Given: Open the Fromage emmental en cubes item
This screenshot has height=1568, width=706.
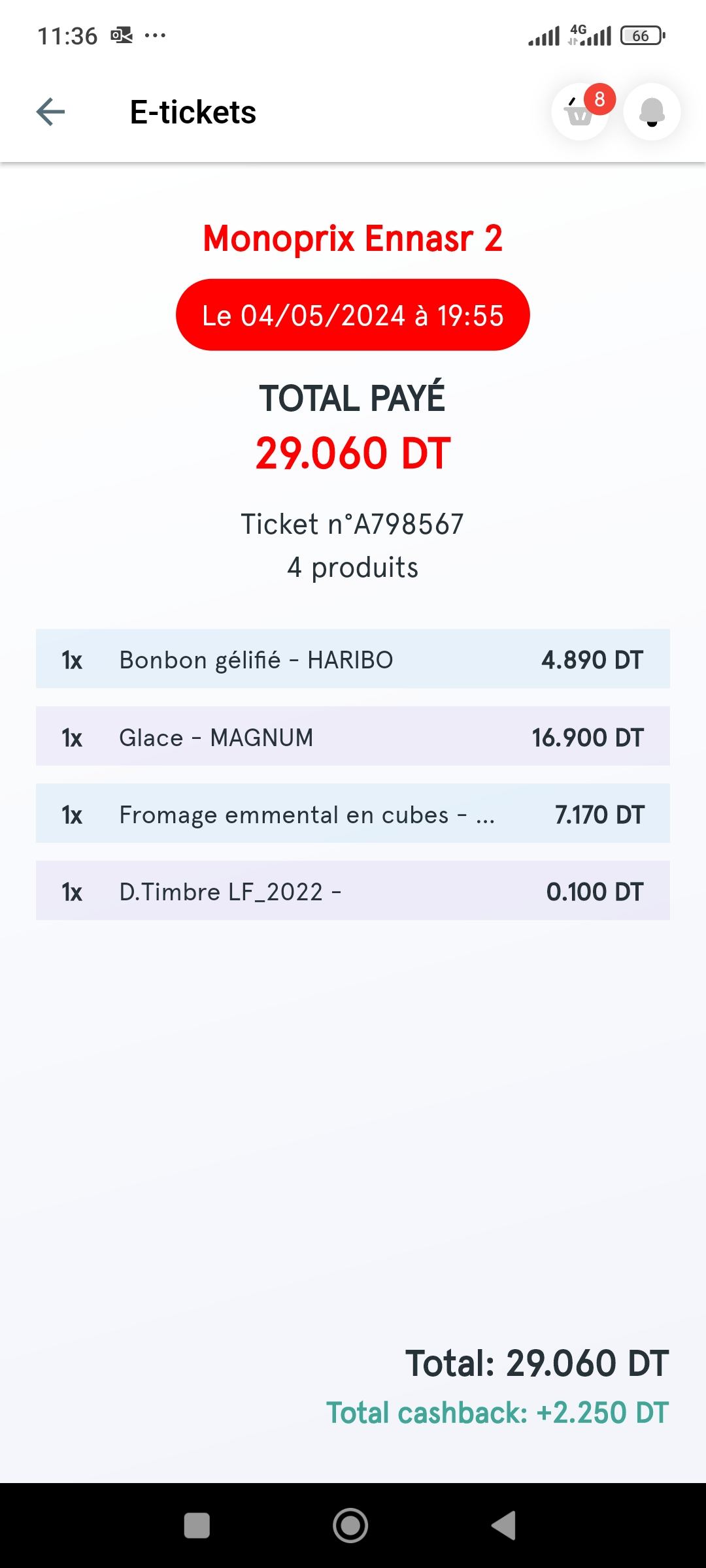Looking at the screenshot, I should 353,813.
